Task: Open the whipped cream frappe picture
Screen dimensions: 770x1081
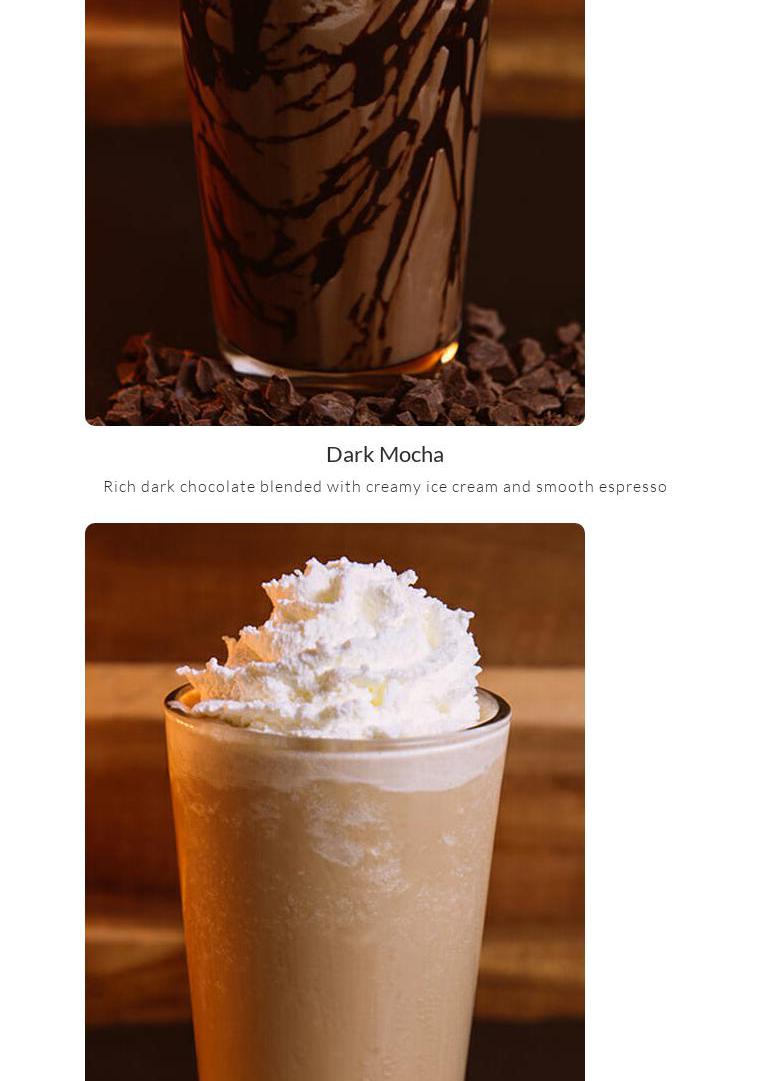Action: pyautogui.click(x=335, y=800)
